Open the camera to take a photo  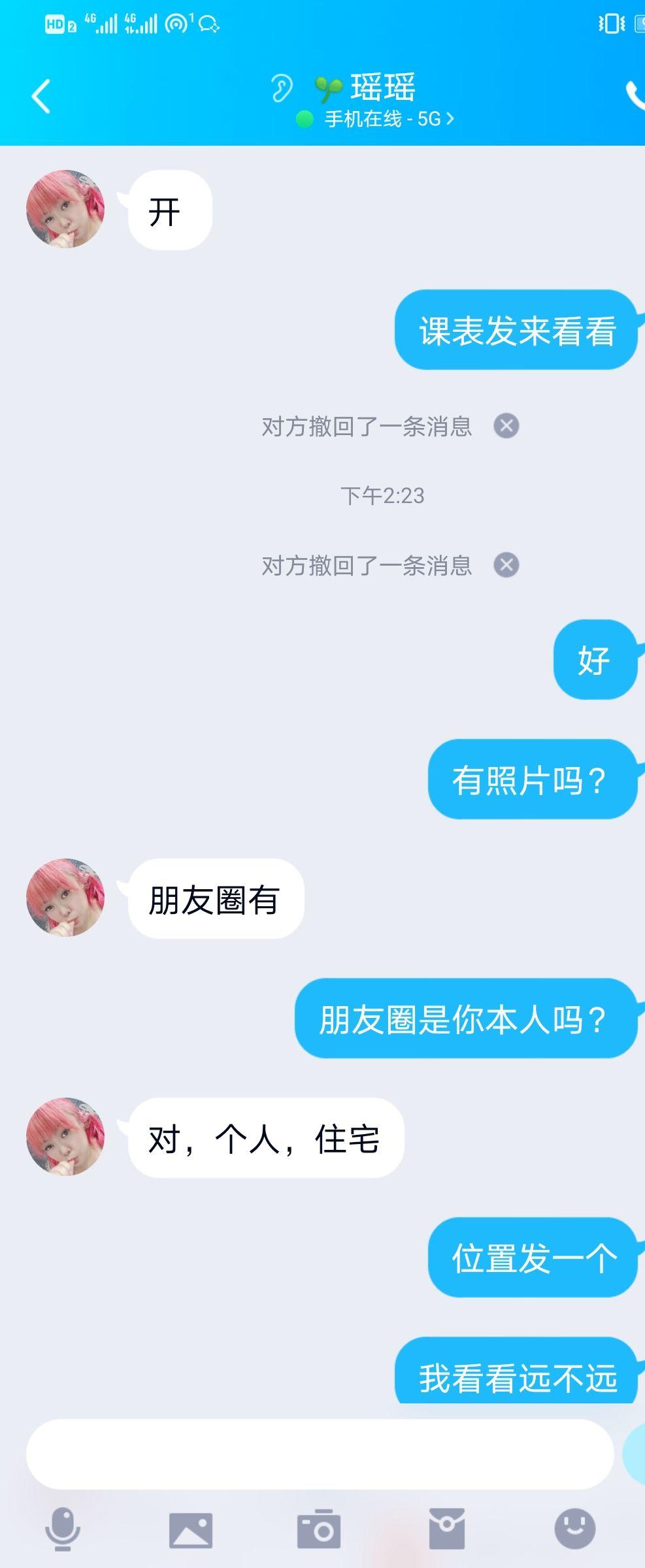(319, 1529)
